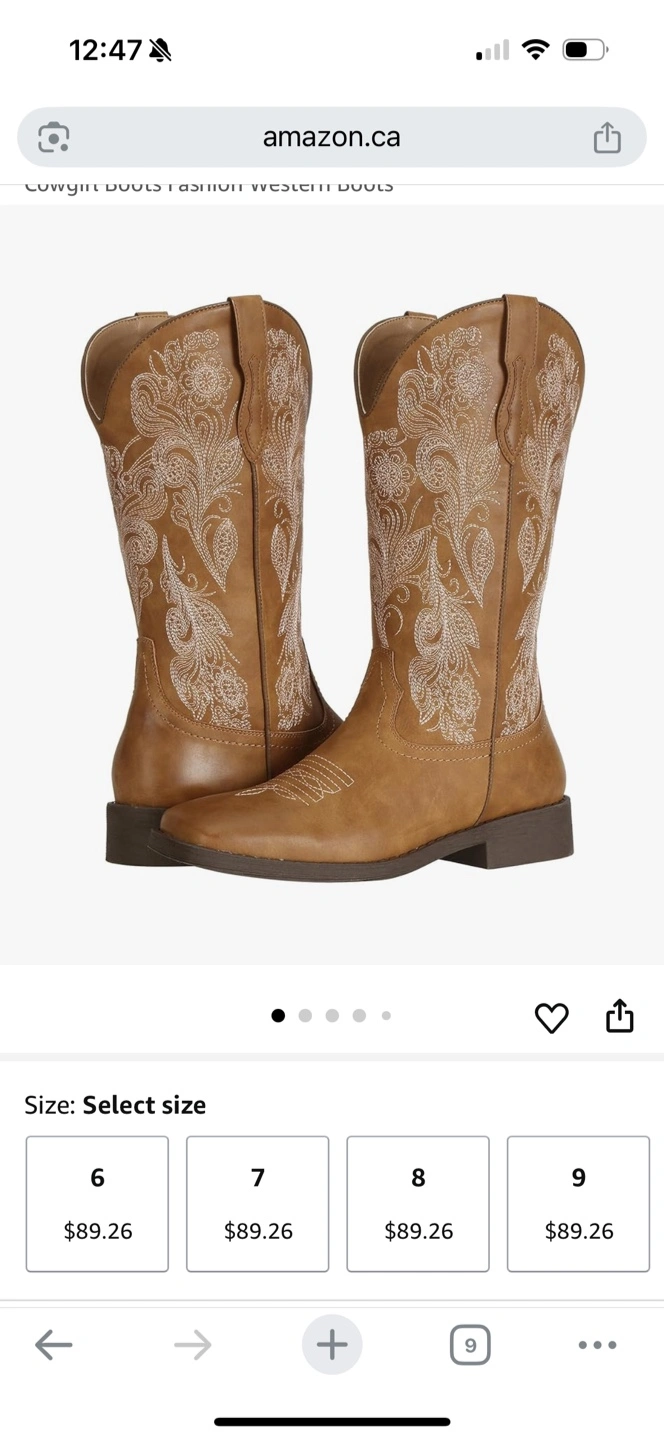Image resolution: width=664 pixels, height=1440 pixels.
Task: Select size 9 option
Action: 578,1204
